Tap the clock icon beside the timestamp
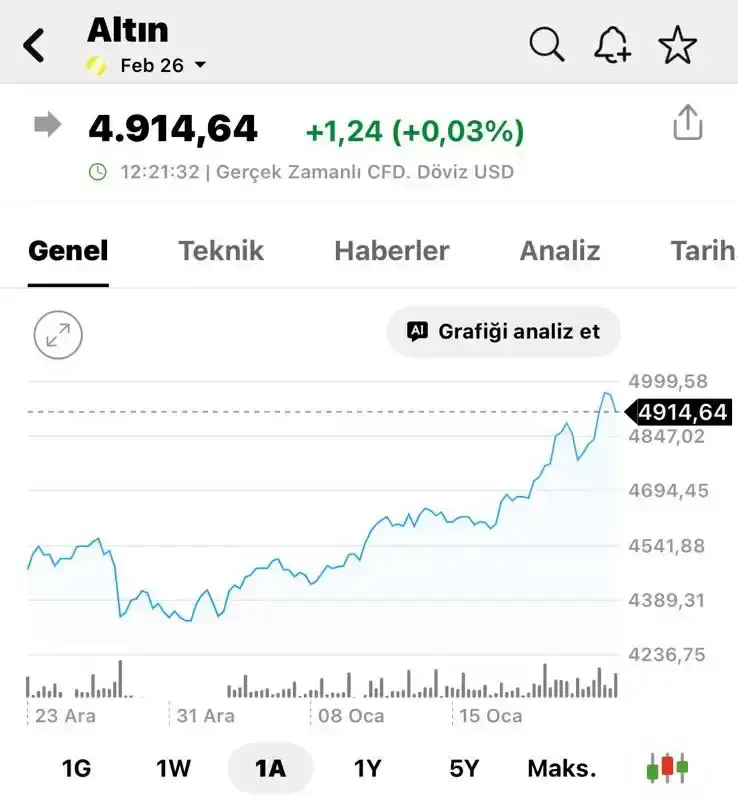 (x=97, y=171)
